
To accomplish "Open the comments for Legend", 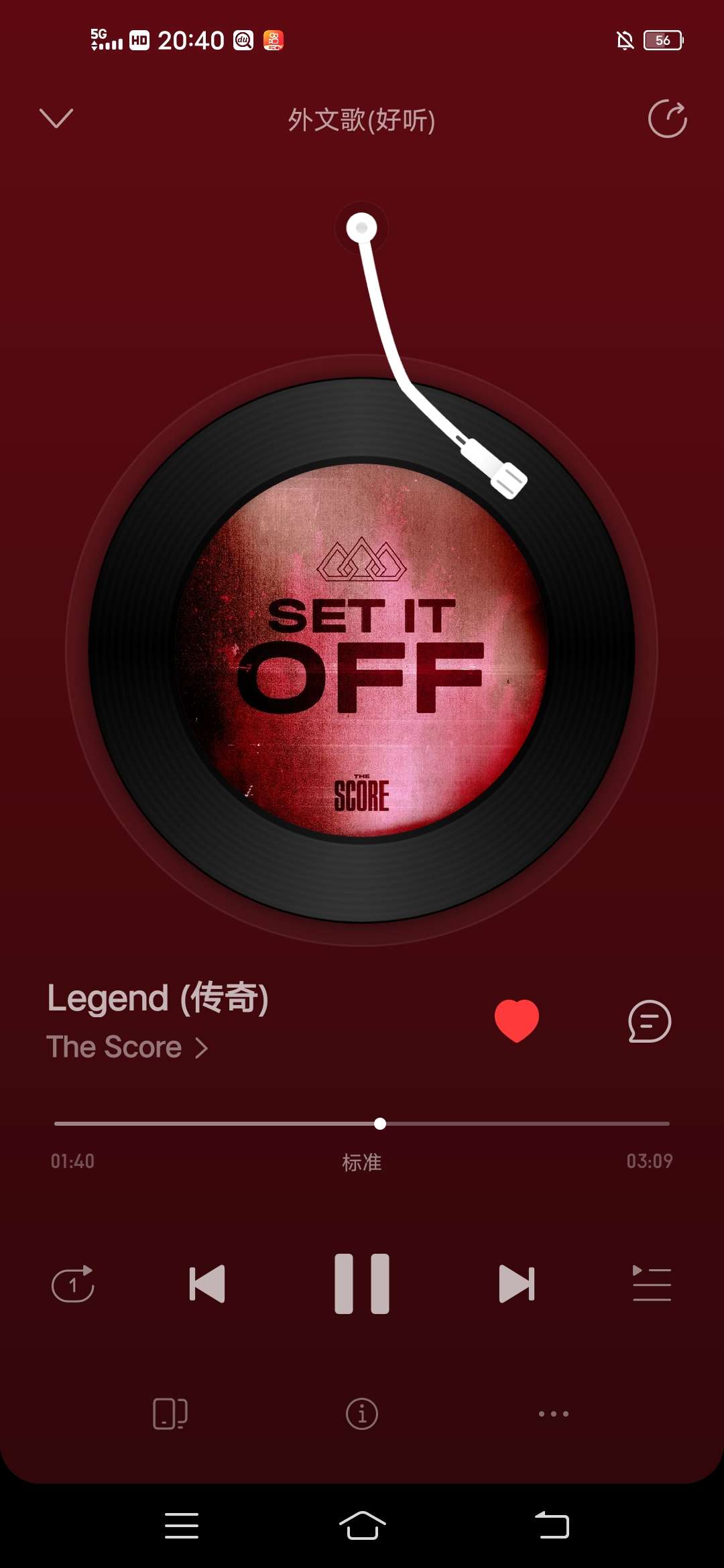I will tap(649, 1021).
